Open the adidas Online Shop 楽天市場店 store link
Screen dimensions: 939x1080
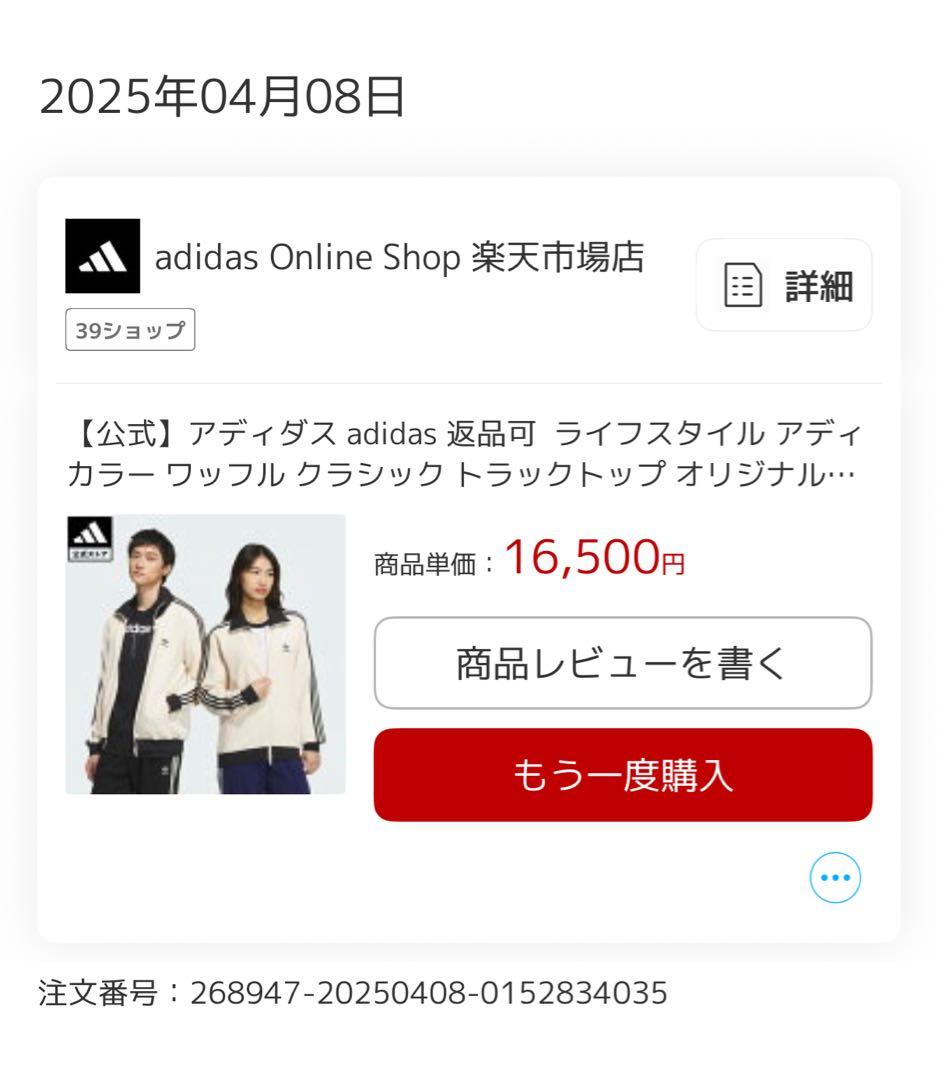[x=400, y=258]
